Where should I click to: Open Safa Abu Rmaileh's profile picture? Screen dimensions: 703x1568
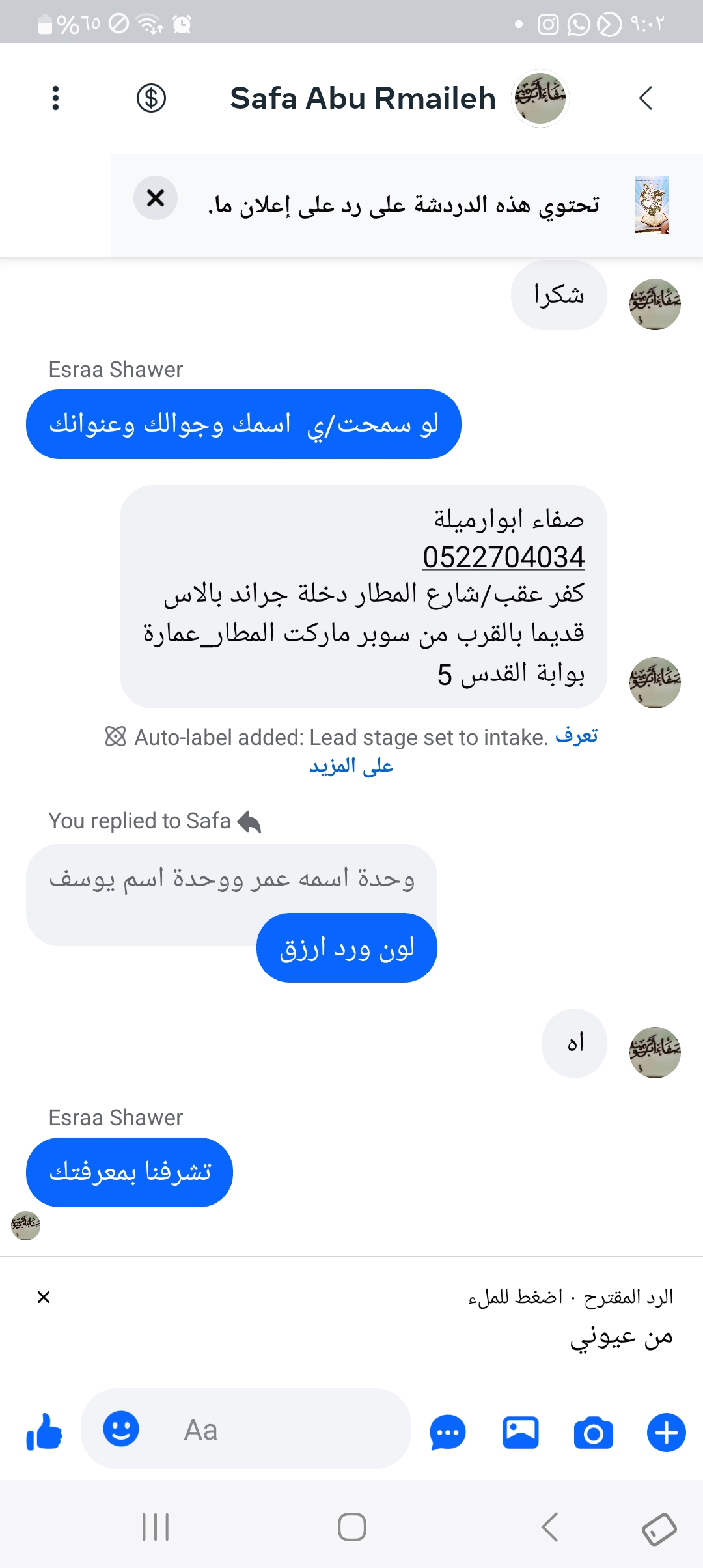[x=540, y=98]
